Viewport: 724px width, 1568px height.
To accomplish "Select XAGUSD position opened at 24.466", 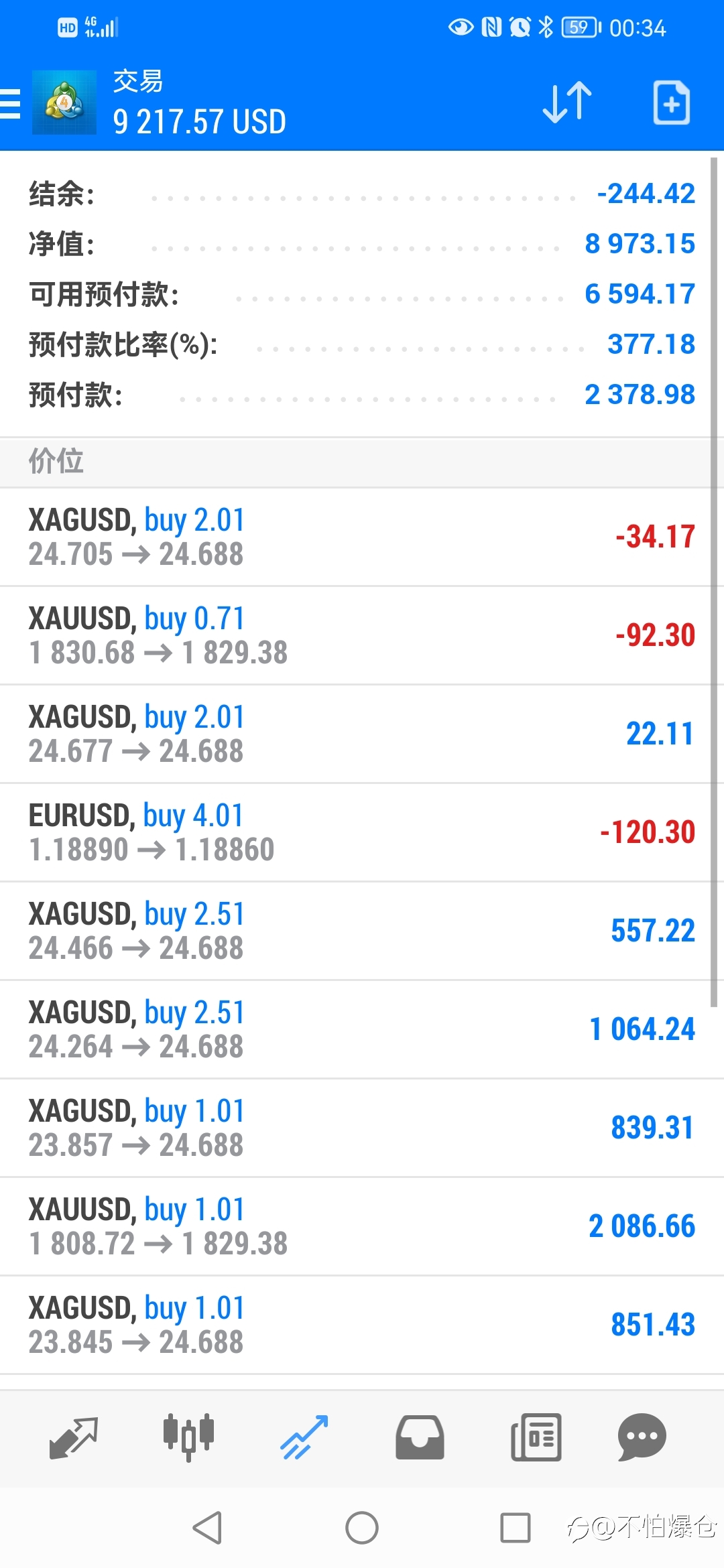I will 362,931.
